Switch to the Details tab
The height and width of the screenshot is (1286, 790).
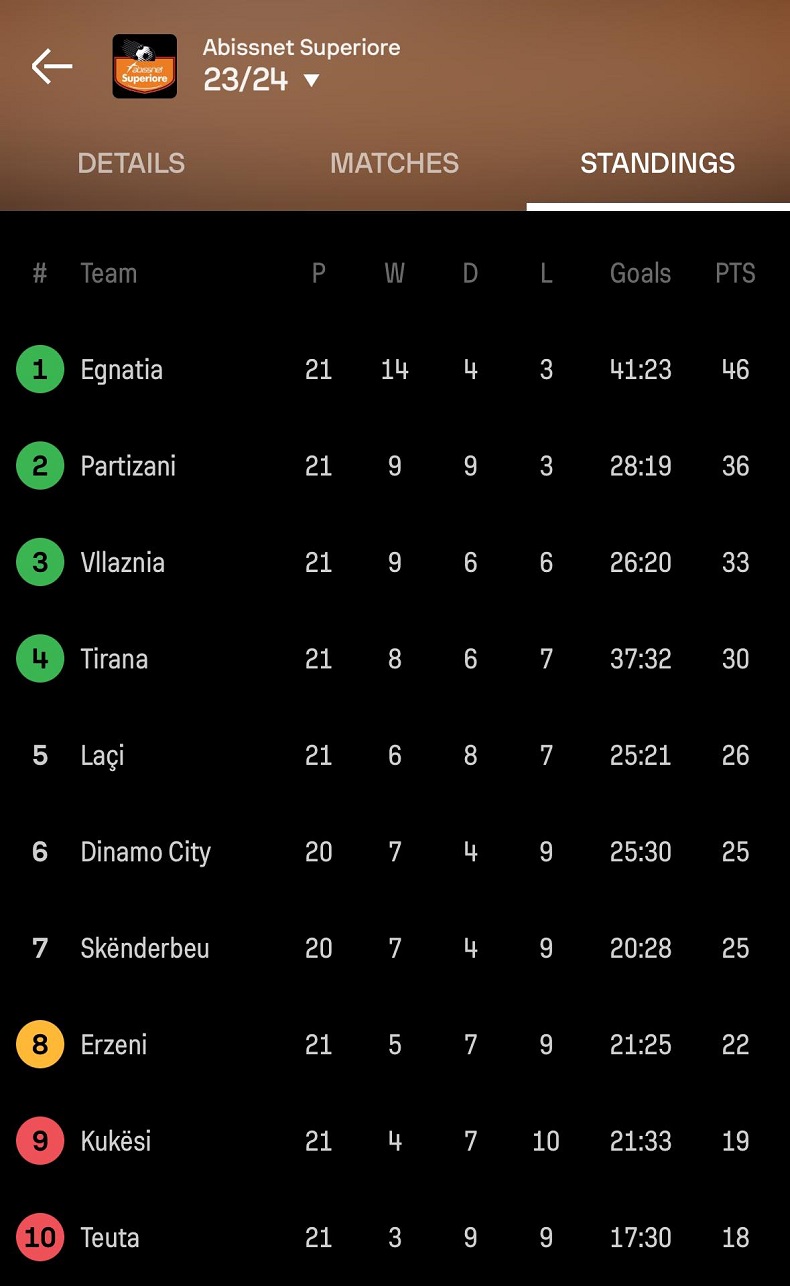coord(131,163)
